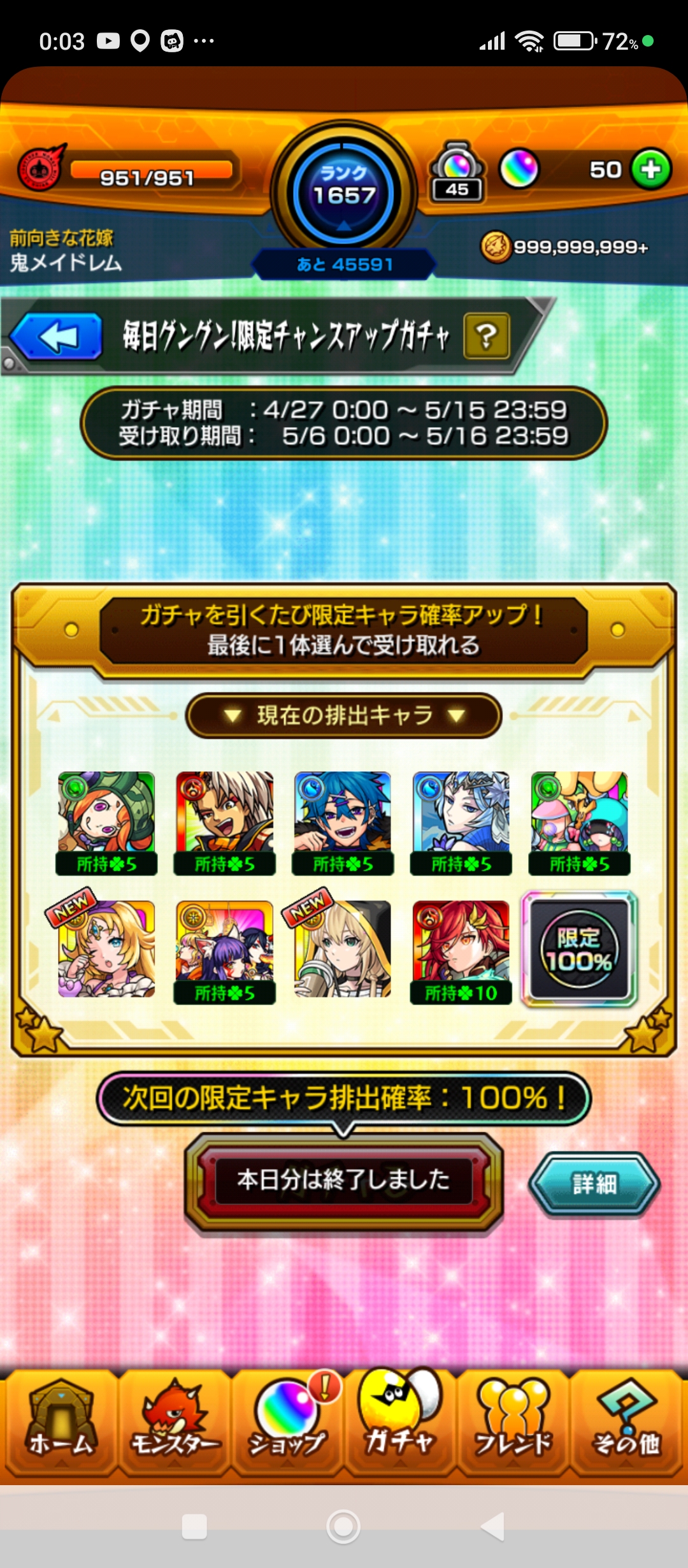Tap the system back button

(492, 1526)
